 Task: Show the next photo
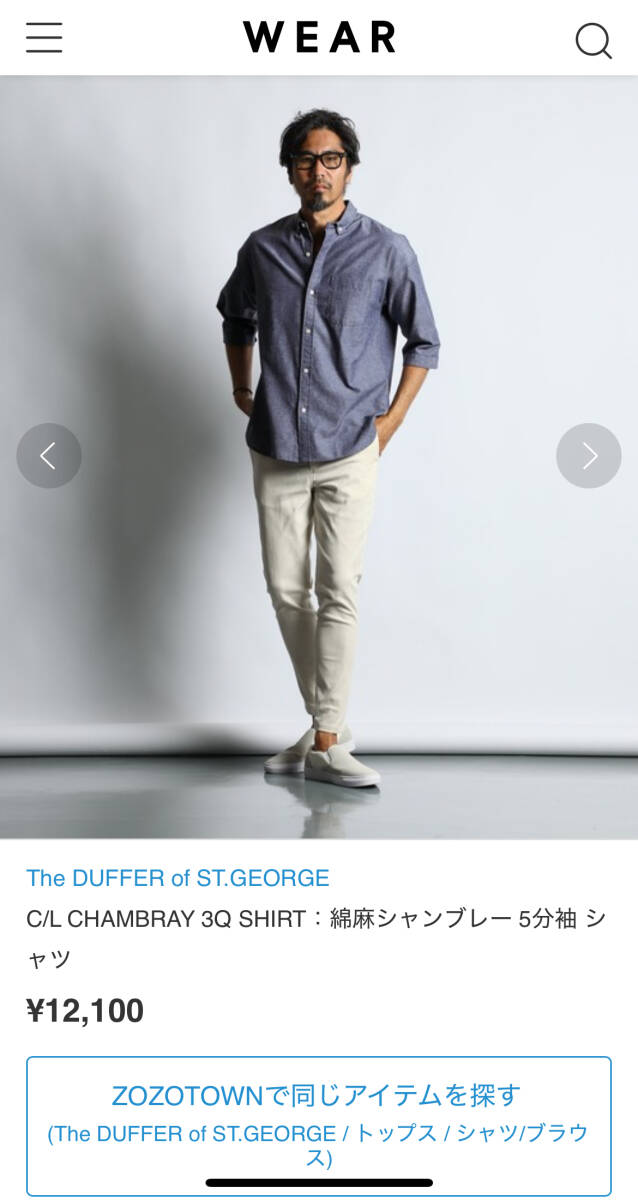[589, 456]
